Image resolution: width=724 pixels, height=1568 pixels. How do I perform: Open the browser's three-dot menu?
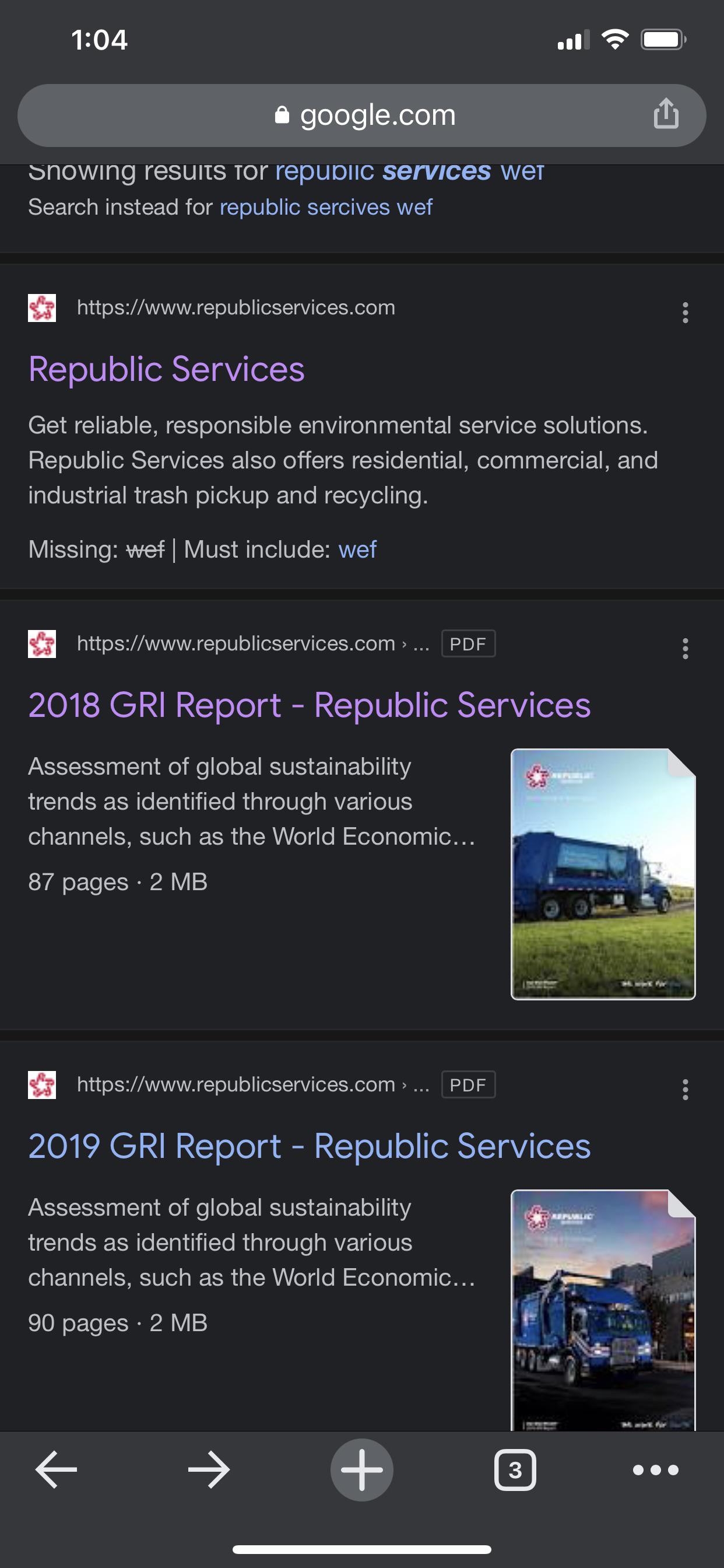pos(655,1470)
